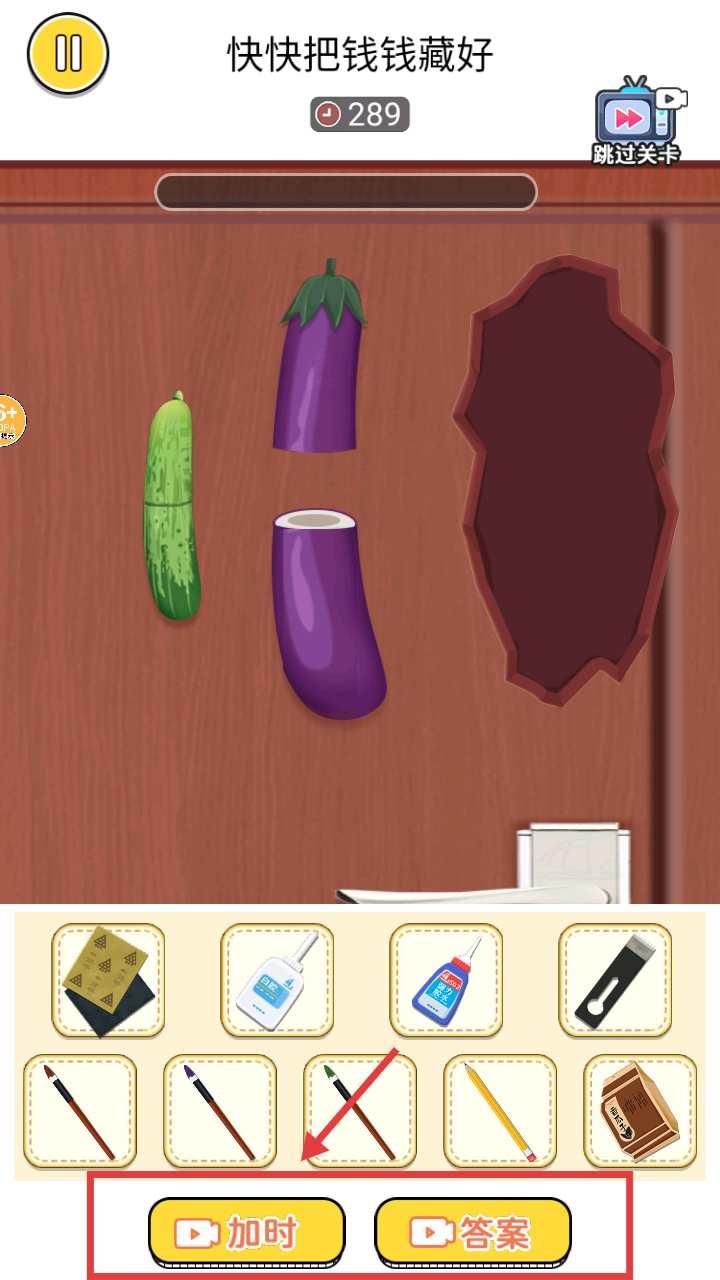Select the brown paintbrush
Viewport: 720px width, 1280px height.
(80, 1111)
